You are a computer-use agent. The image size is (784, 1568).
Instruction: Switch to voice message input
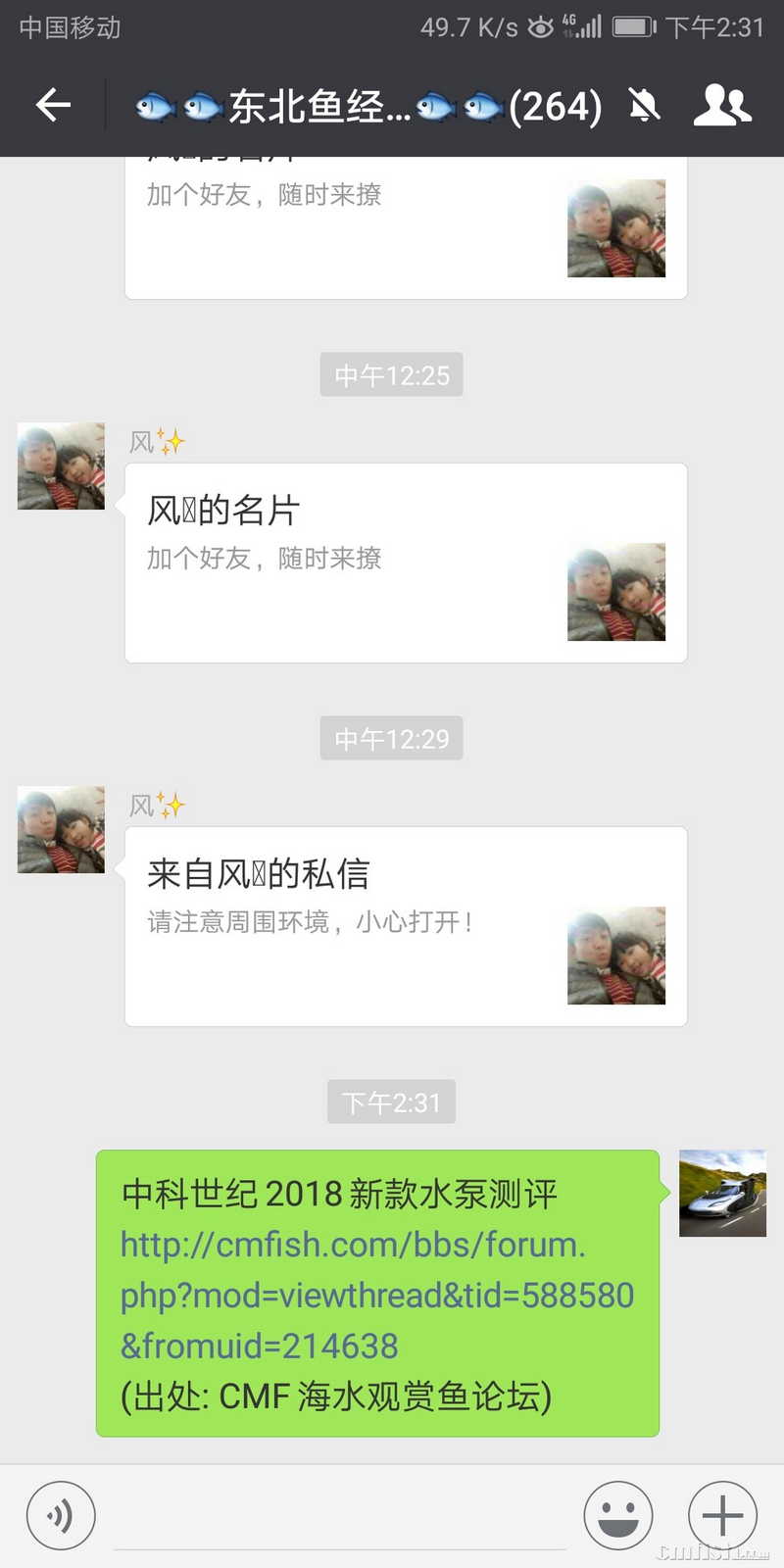[61, 1516]
